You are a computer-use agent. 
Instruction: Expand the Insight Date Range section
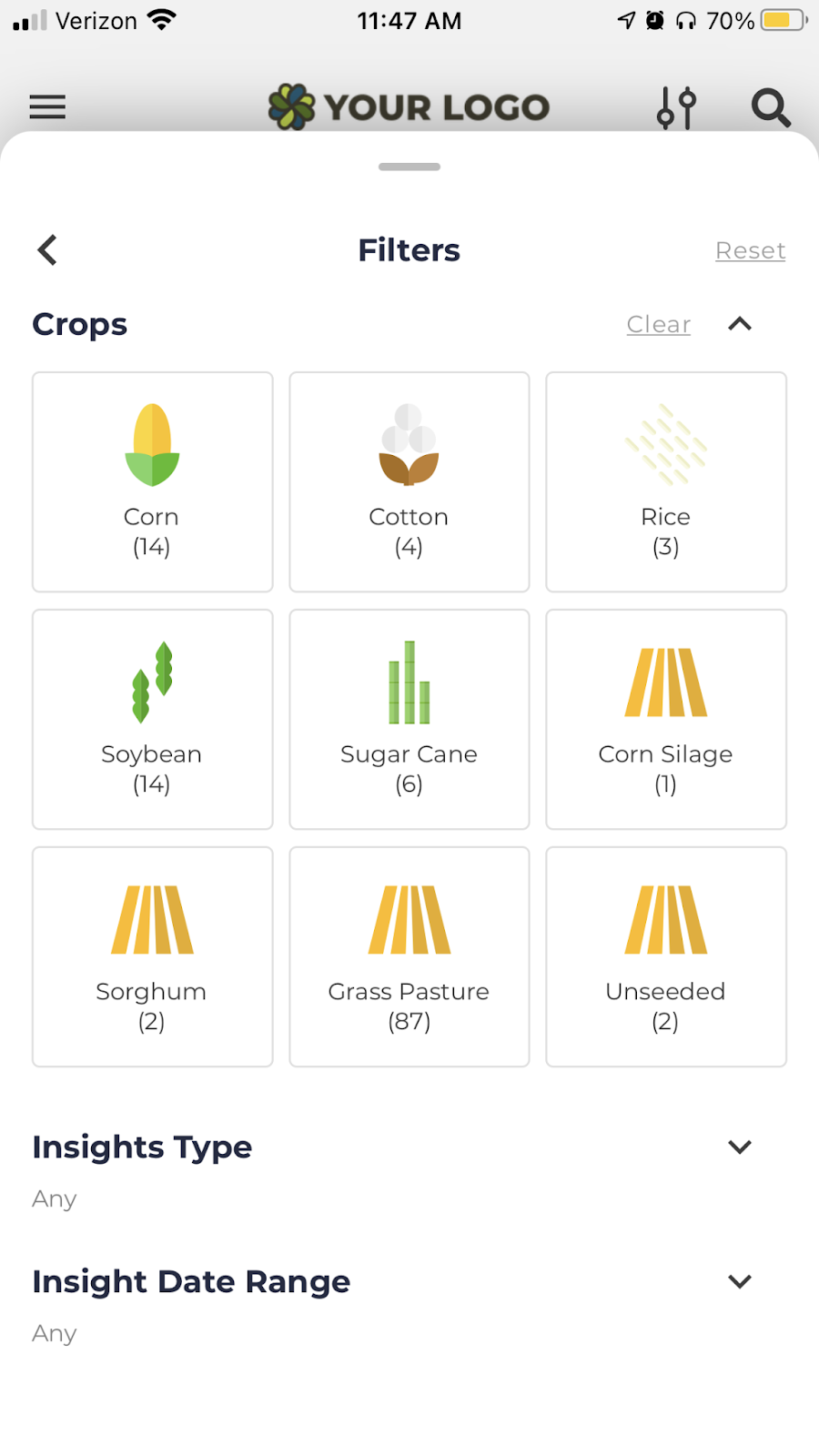click(x=740, y=1281)
